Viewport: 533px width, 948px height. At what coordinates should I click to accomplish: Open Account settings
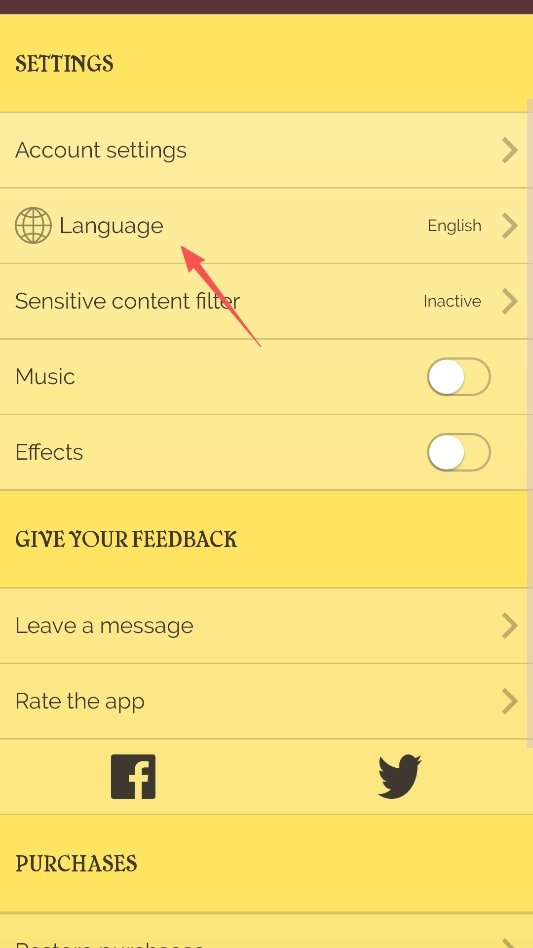point(264,150)
